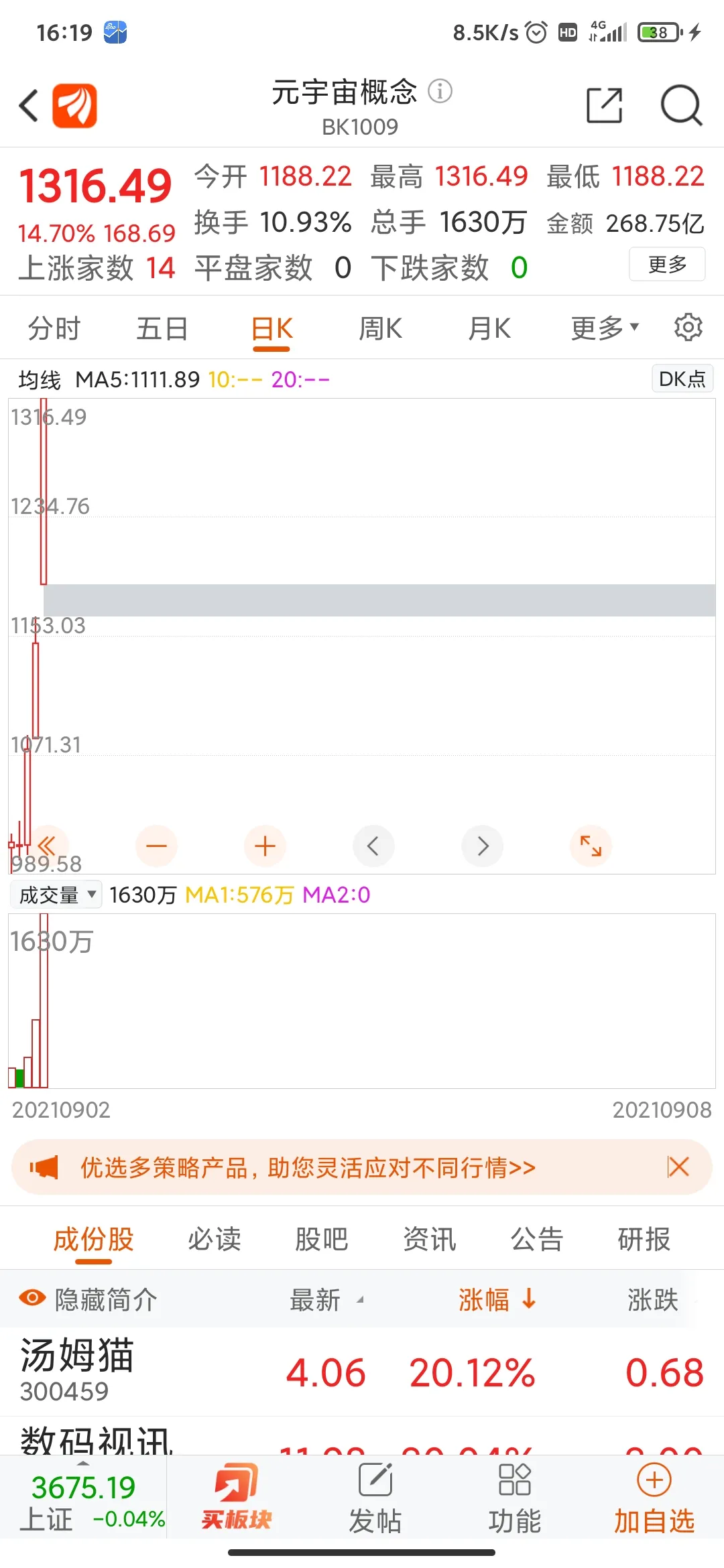
Task: Switch to the 周K chart
Action: [380, 329]
